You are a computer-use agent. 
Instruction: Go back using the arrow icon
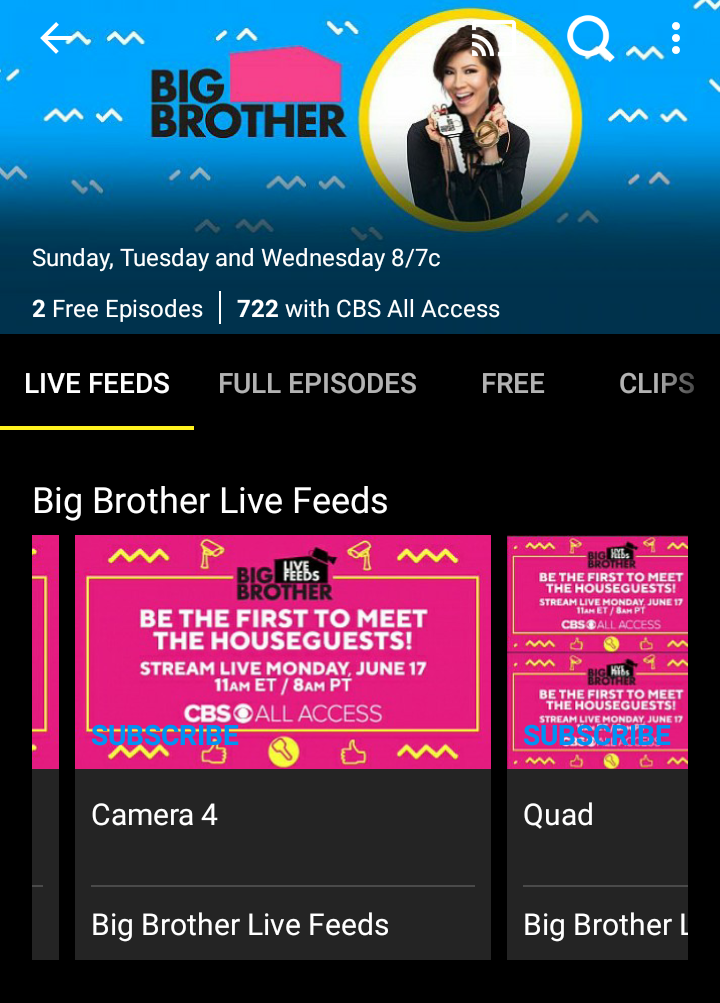coord(61,39)
